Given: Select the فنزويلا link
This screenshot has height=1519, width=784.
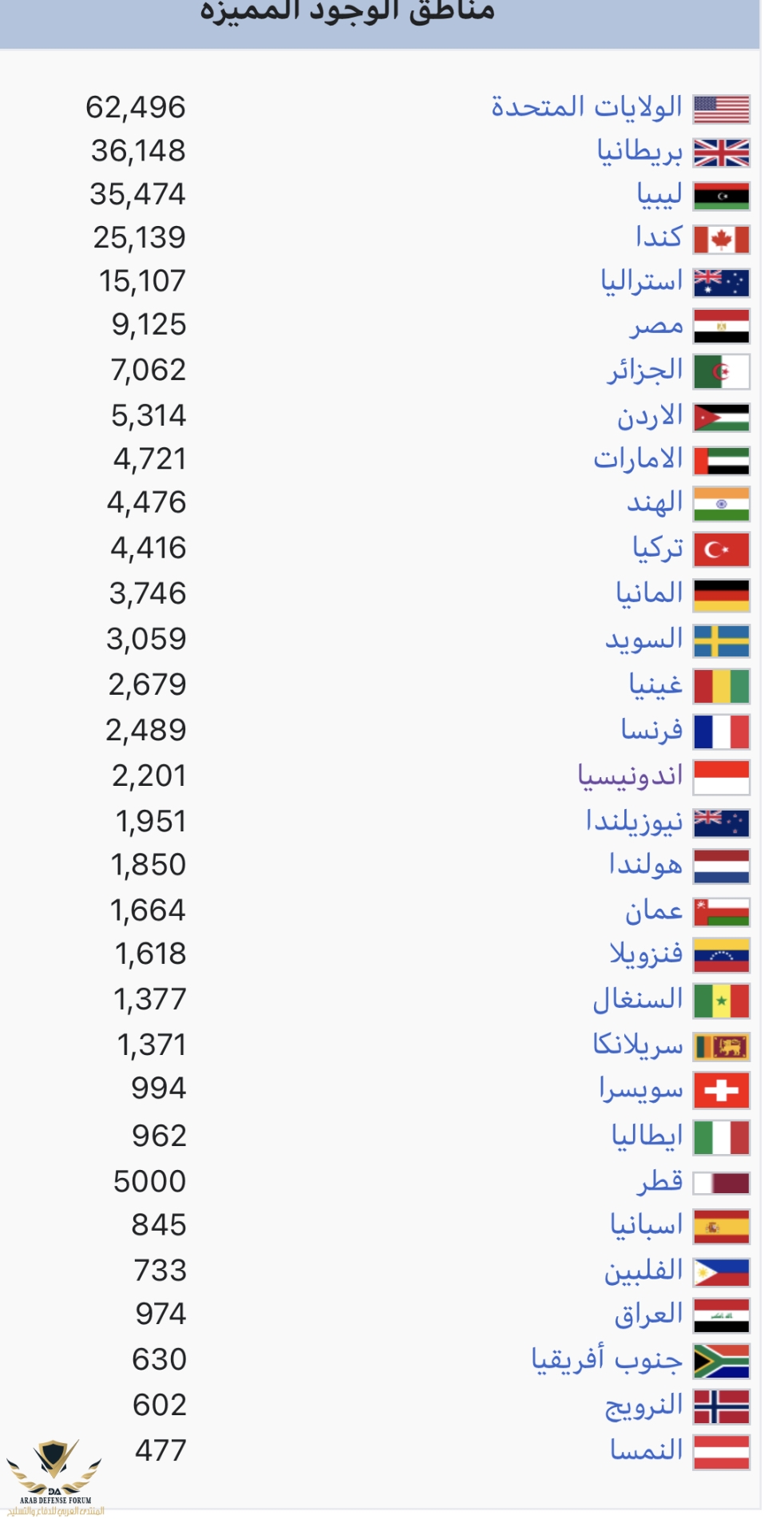Looking at the screenshot, I should click(x=645, y=954).
